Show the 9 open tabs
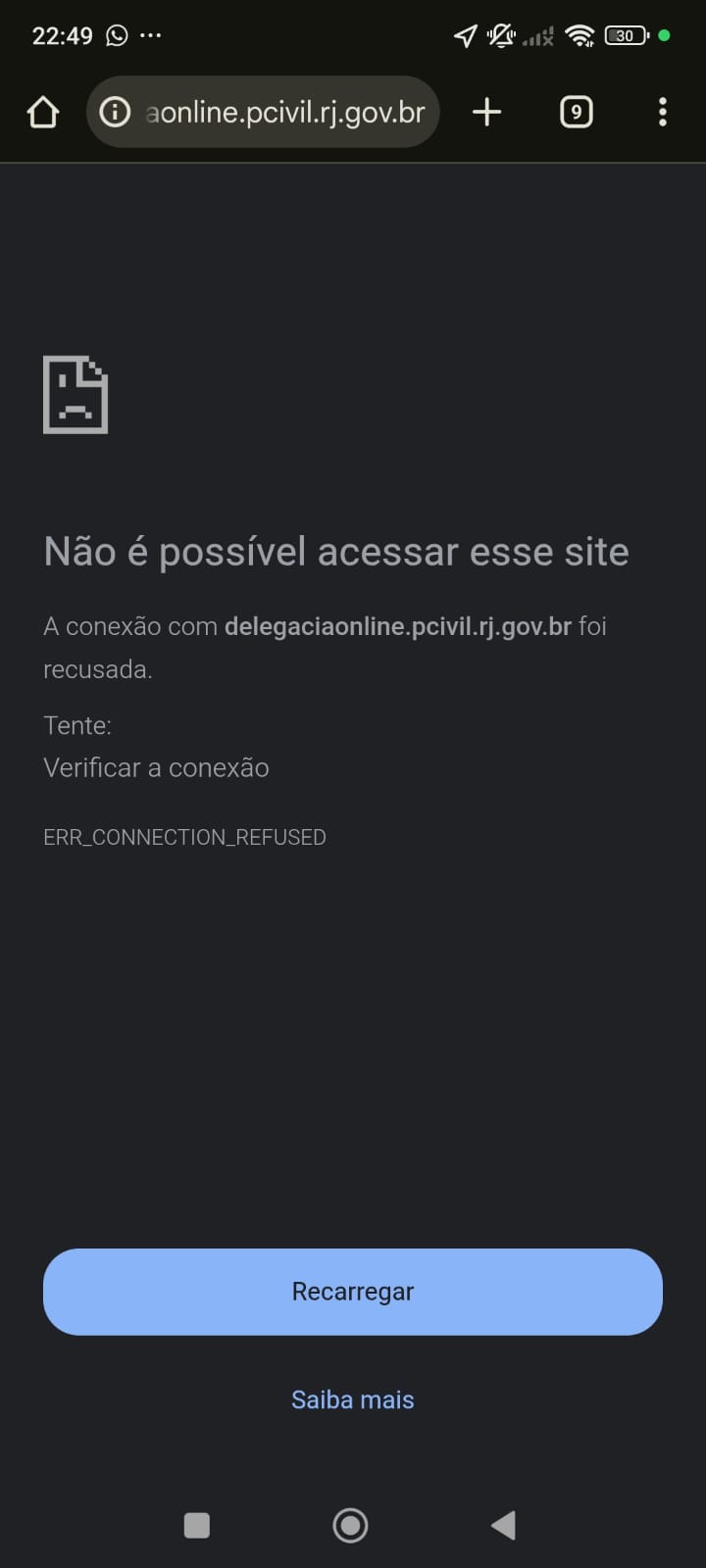 tap(576, 113)
